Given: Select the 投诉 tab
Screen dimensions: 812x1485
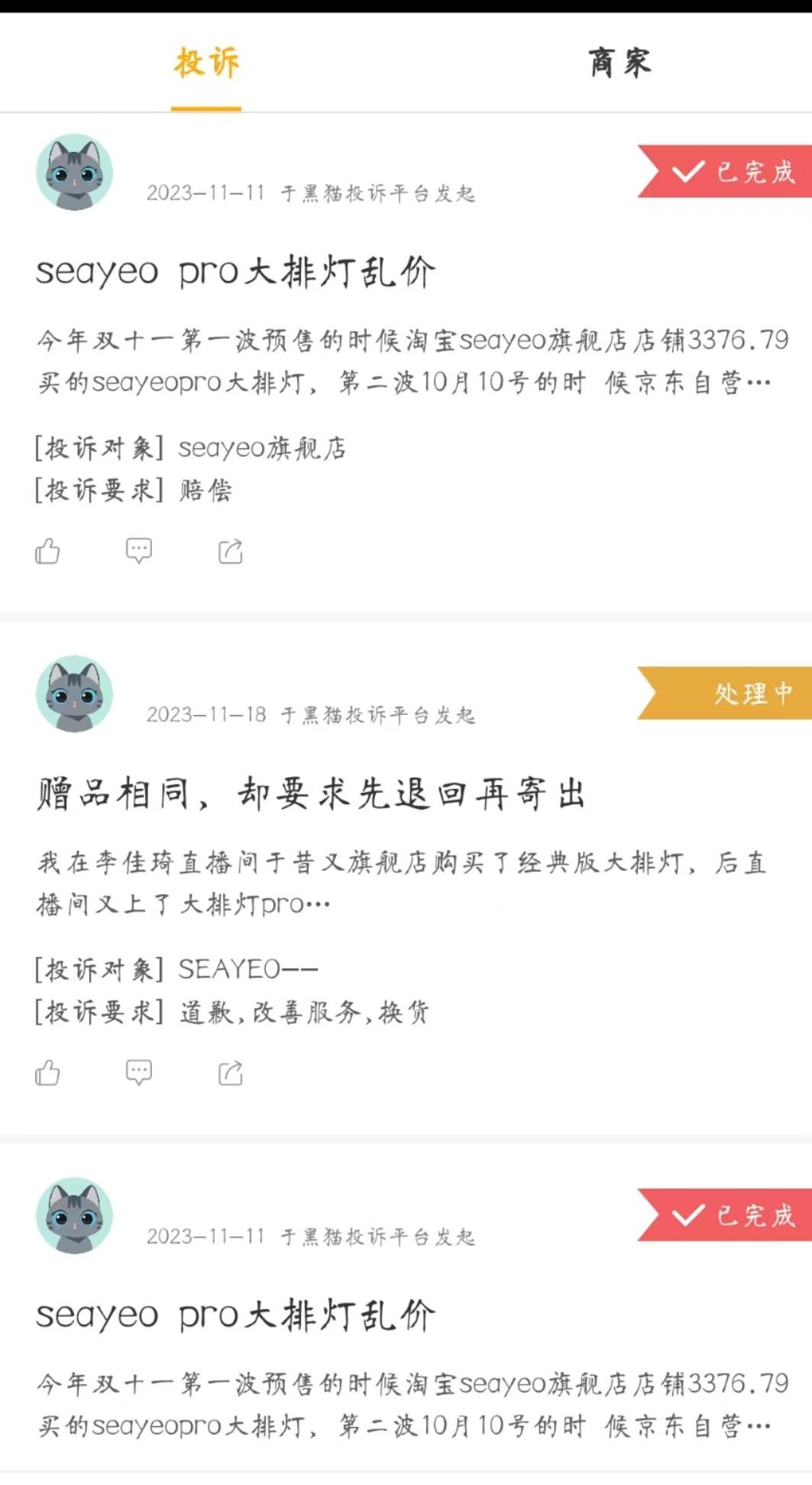Looking at the screenshot, I should point(206,63).
